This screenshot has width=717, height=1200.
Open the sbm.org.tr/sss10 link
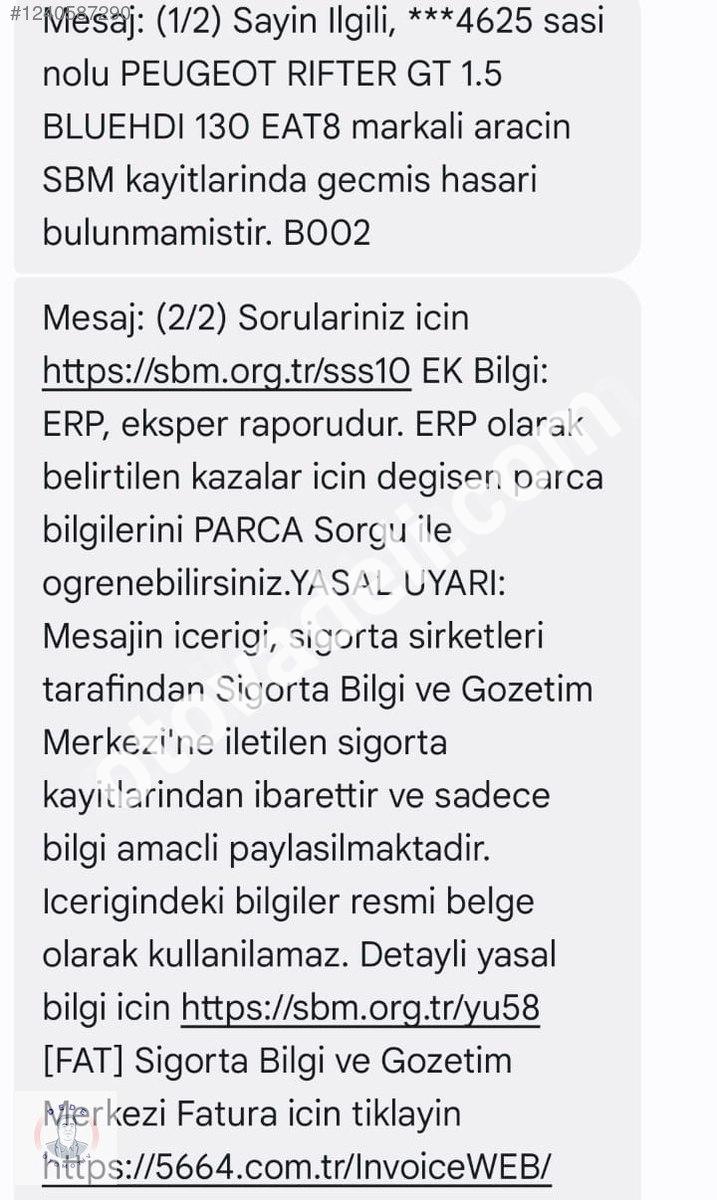coord(227,372)
